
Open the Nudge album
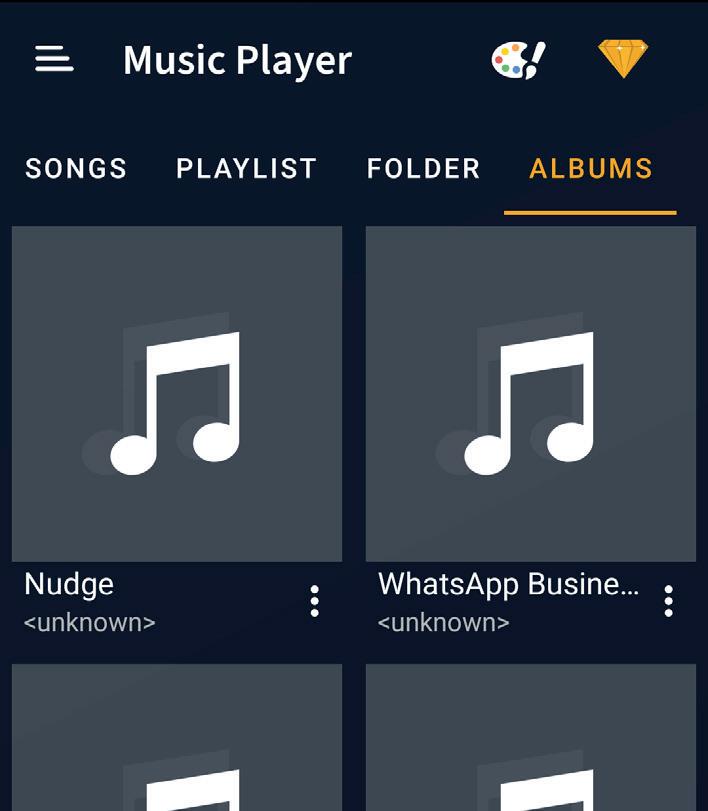pyautogui.click(x=177, y=394)
